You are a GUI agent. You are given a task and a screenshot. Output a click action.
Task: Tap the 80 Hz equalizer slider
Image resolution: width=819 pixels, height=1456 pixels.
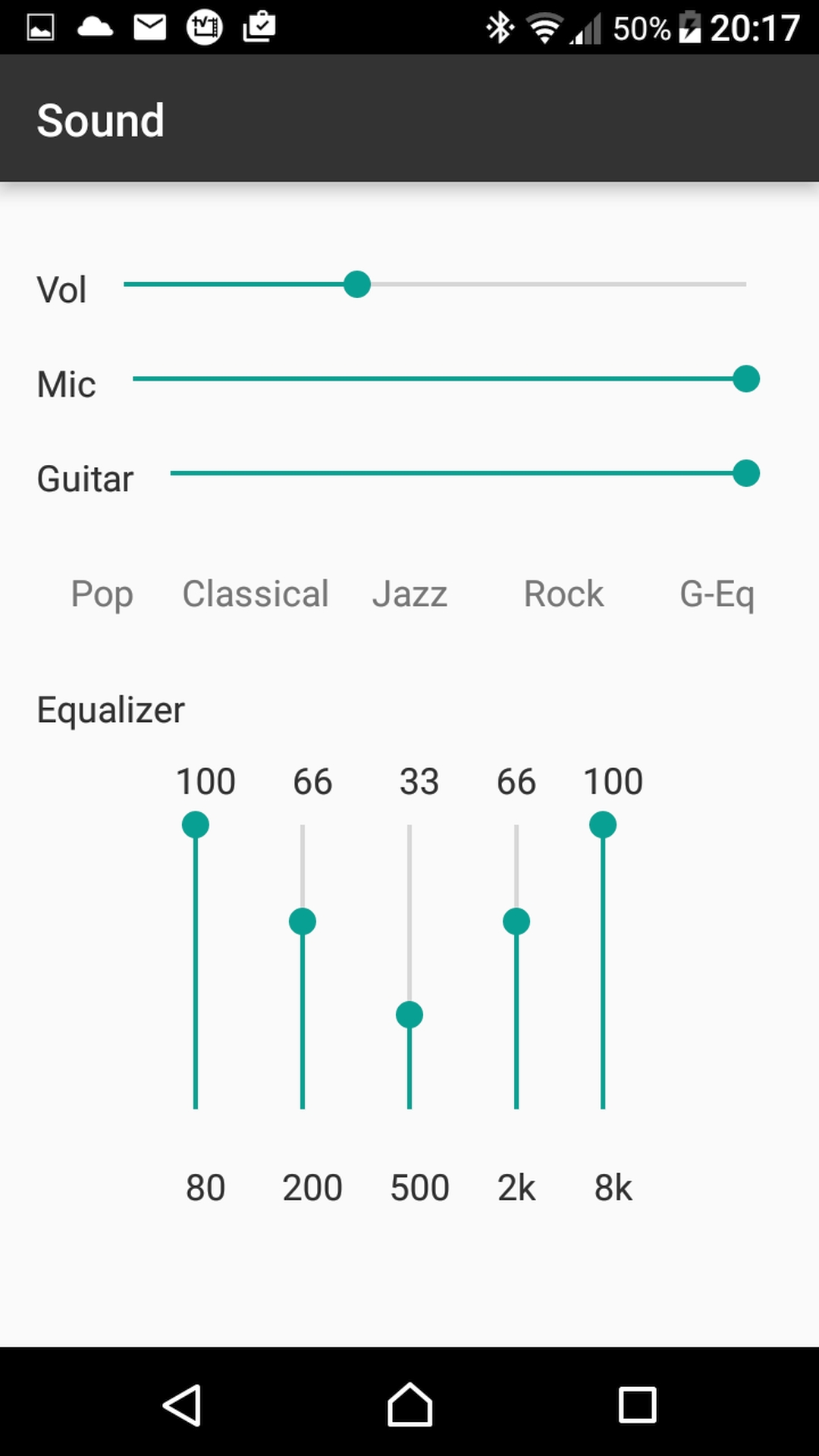pyautogui.click(x=196, y=967)
